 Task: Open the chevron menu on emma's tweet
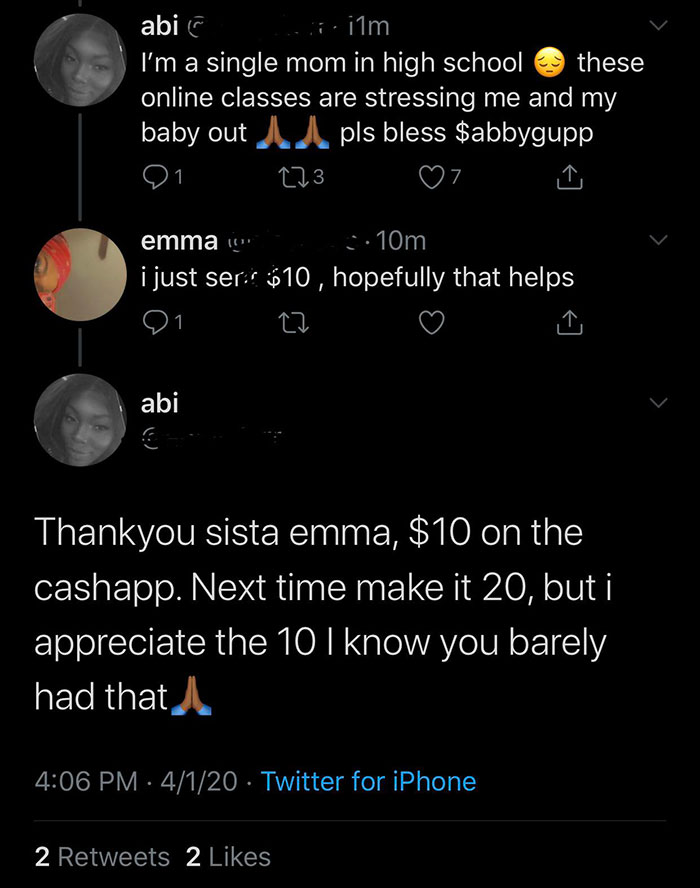[657, 241]
